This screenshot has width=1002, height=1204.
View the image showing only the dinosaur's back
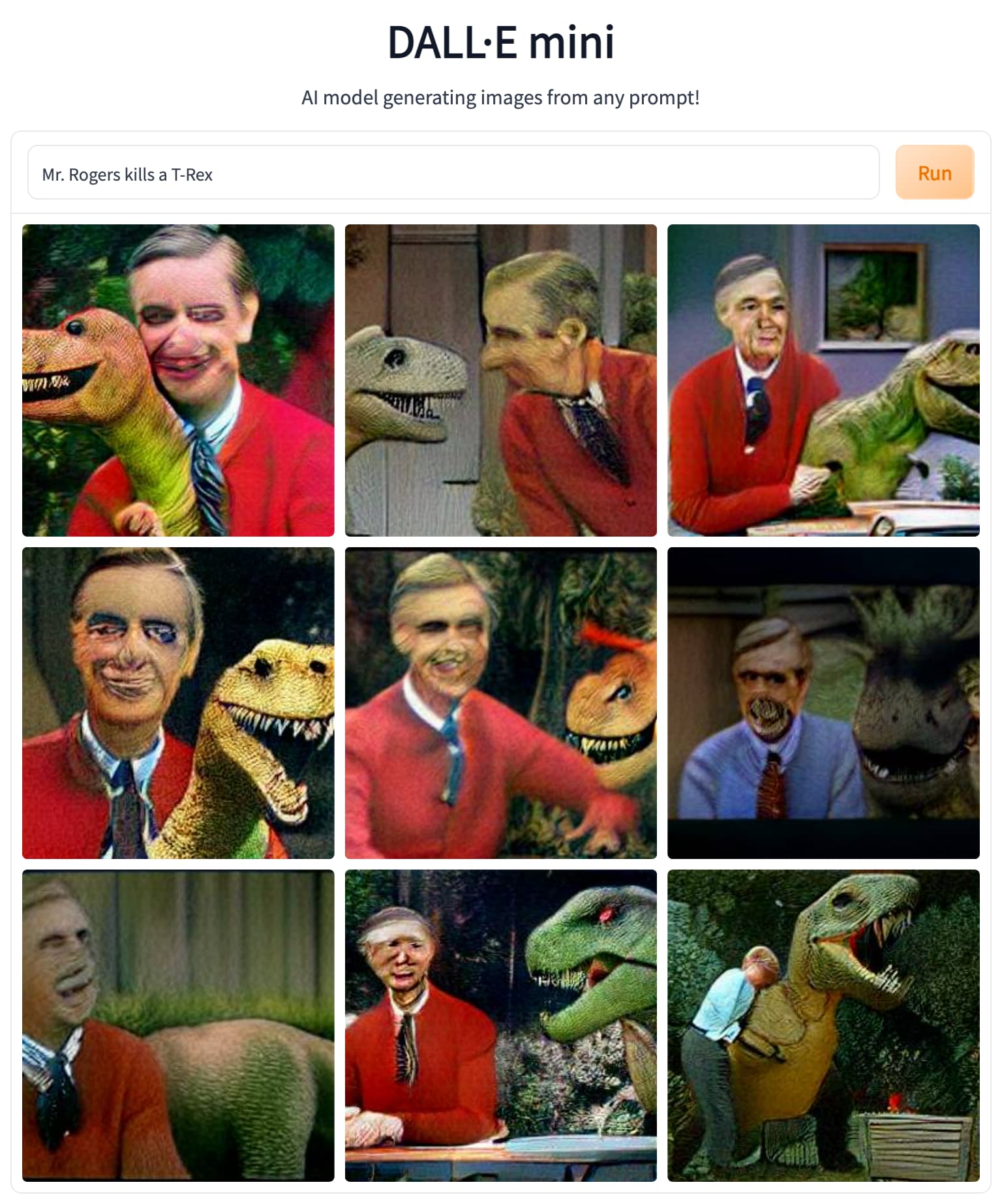click(178, 1025)
